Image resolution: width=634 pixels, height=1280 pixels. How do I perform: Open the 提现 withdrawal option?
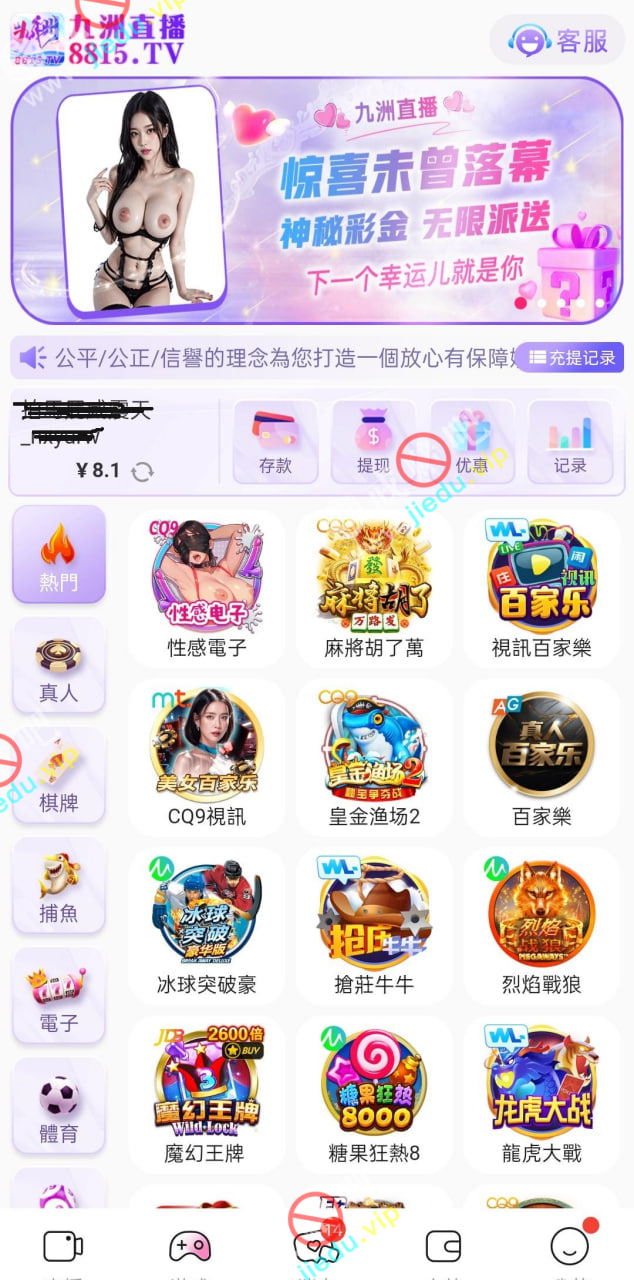pos(373,441)
